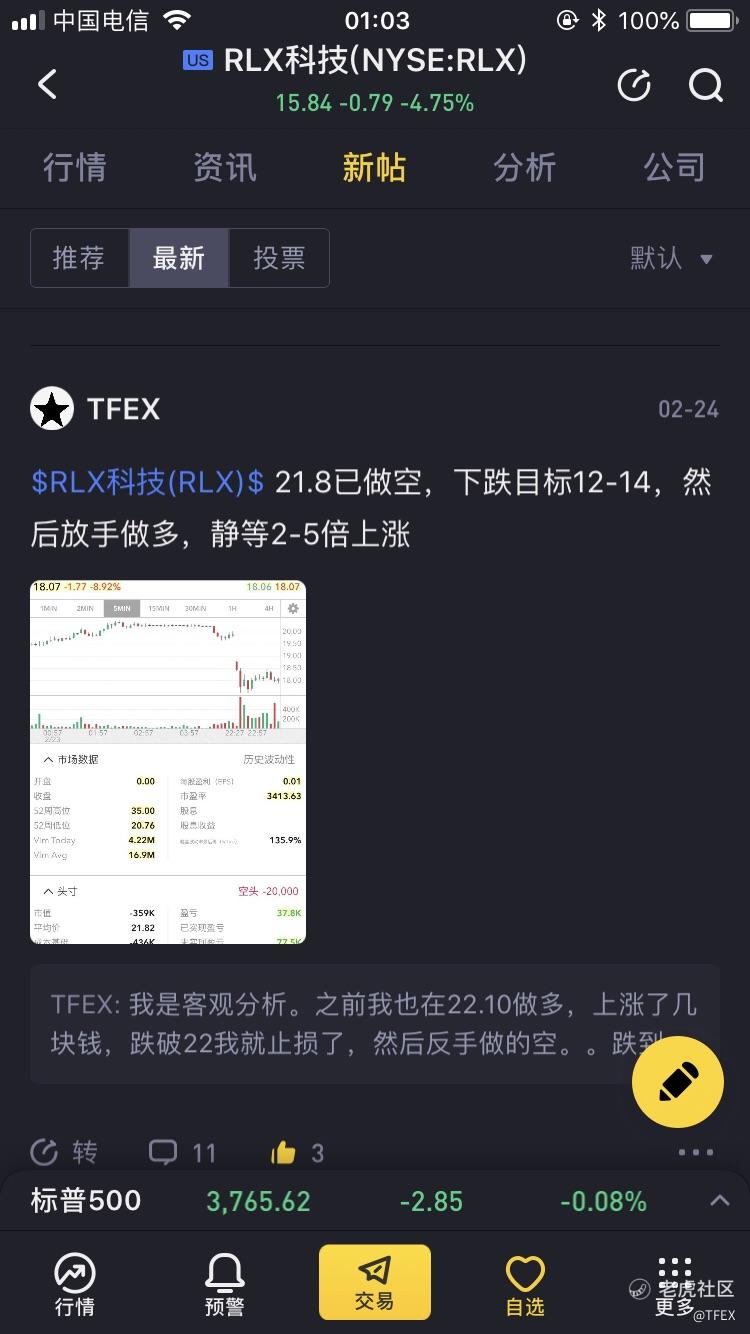Open the 公司 tab
Image resolution: width=750 pixels, height=1334 pixels.
pos(674,167)
